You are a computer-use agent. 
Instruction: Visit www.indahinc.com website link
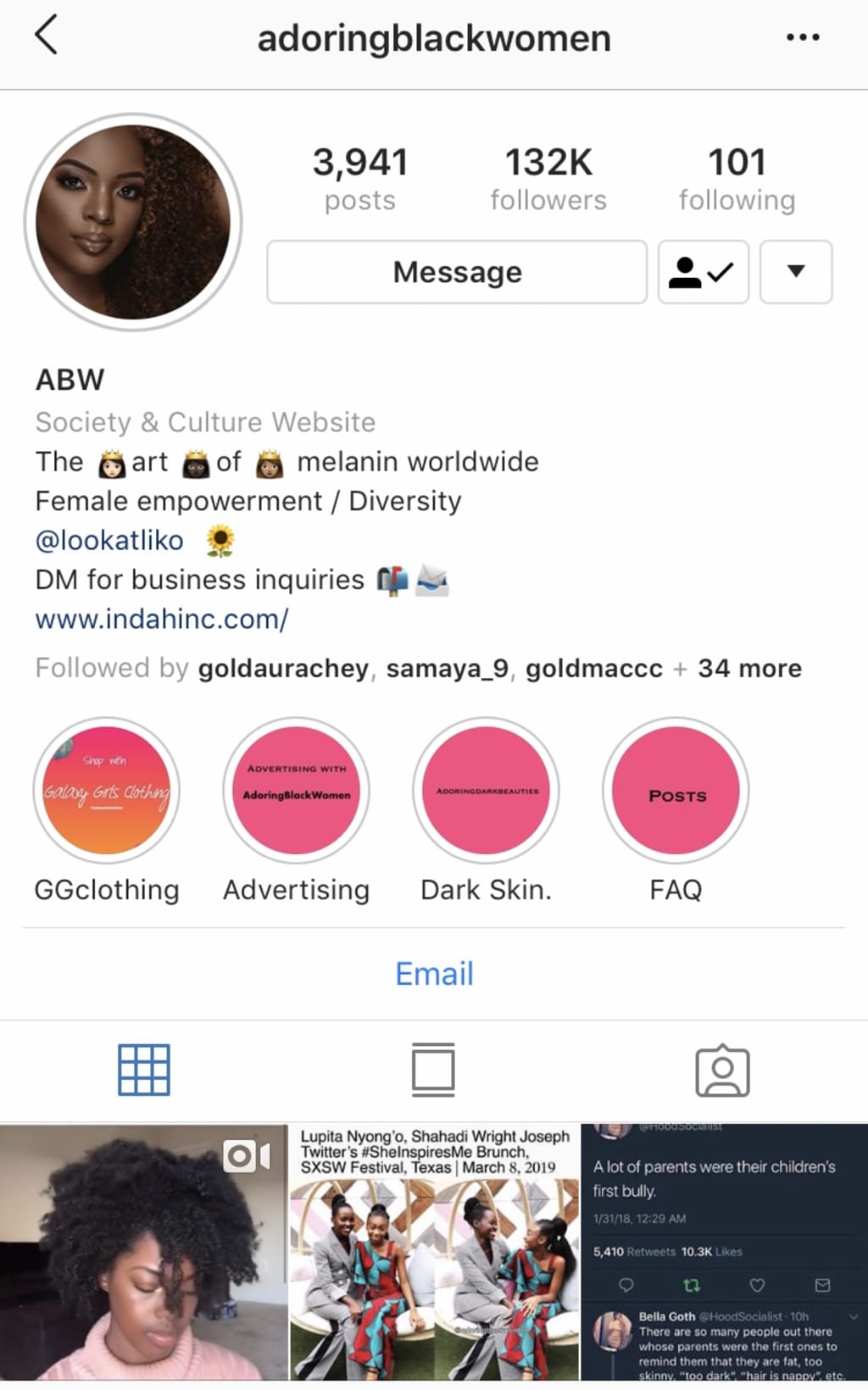point(162,619)
